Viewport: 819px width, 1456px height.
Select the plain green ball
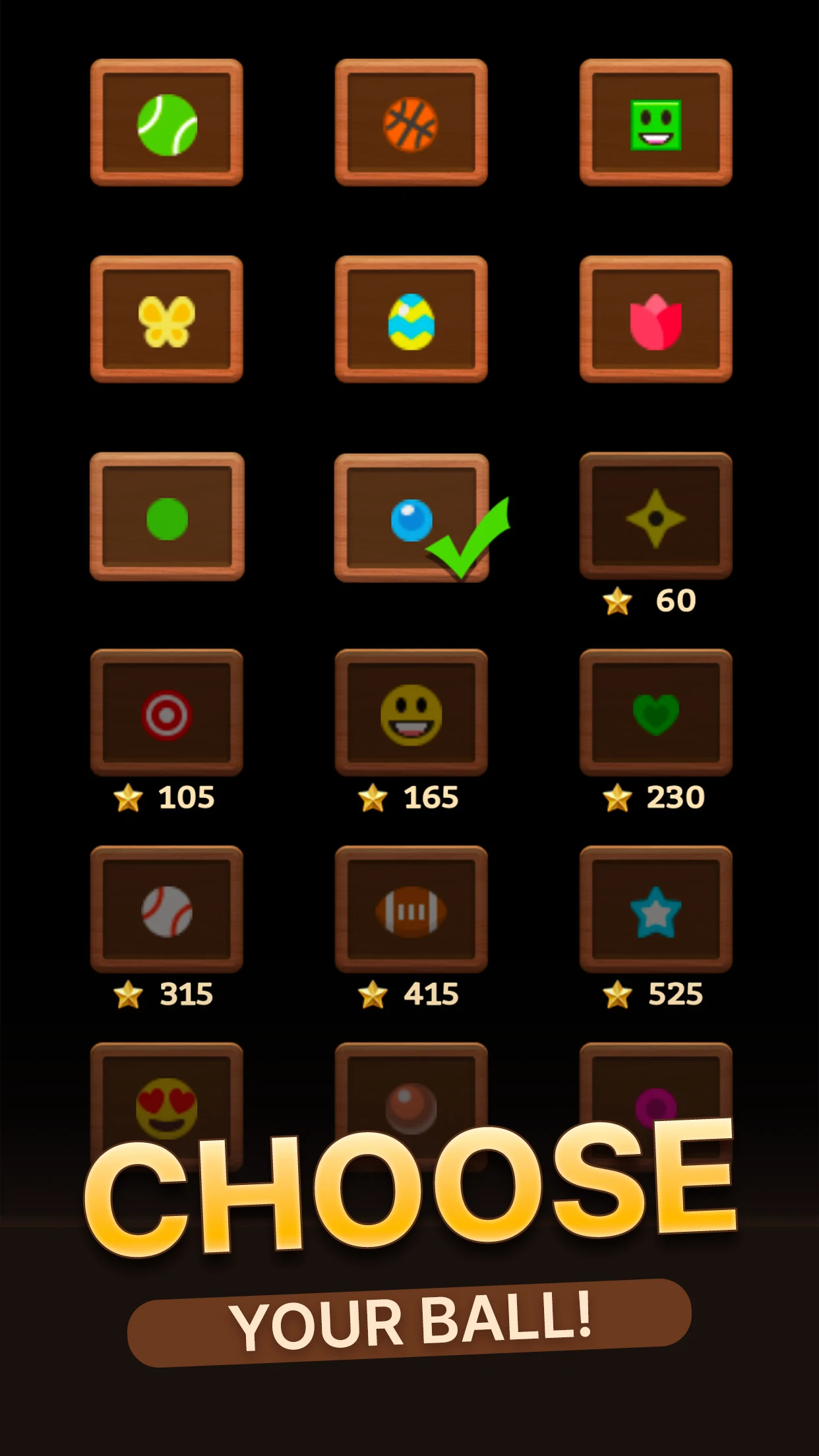pos(167,517)
